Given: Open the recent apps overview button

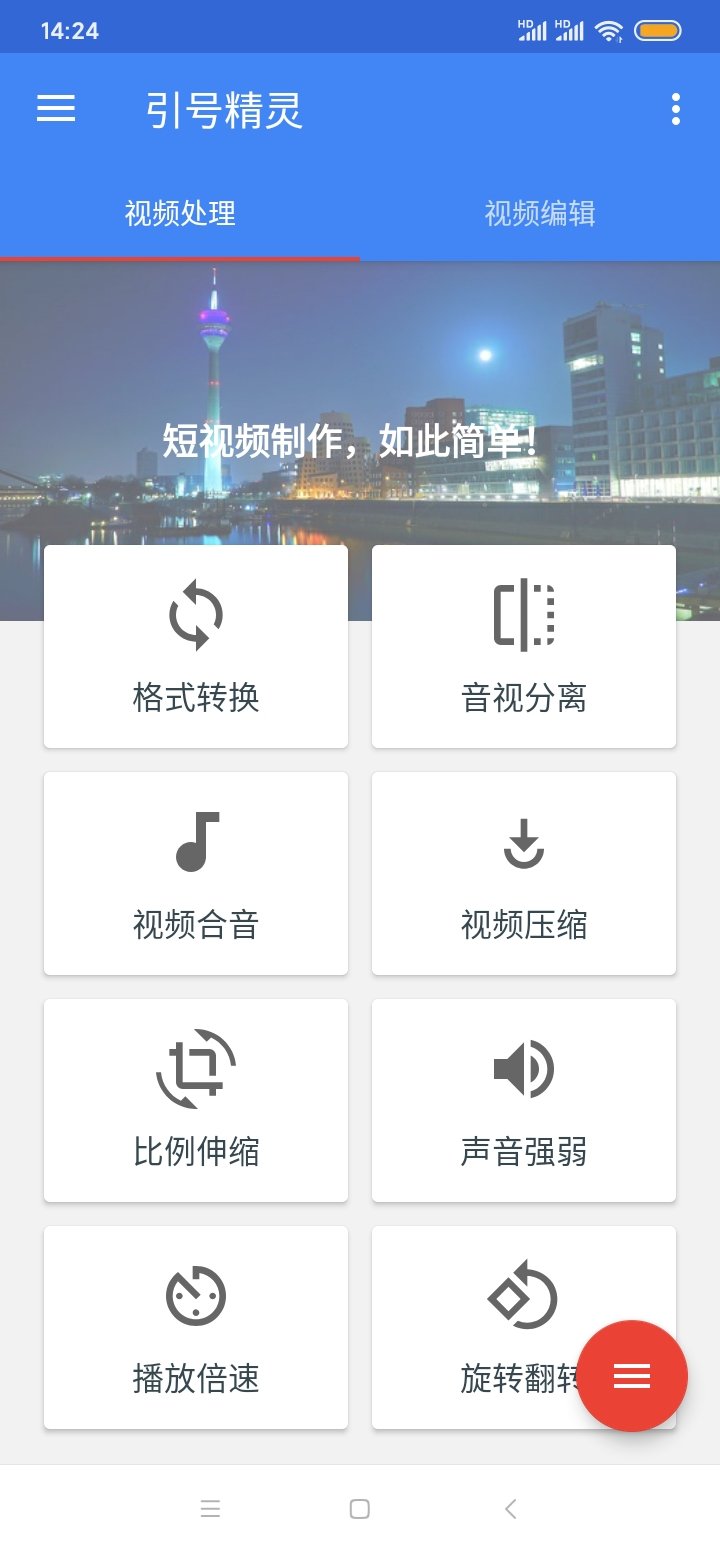Looking at the screenshot, I should tap(210, 1510).
